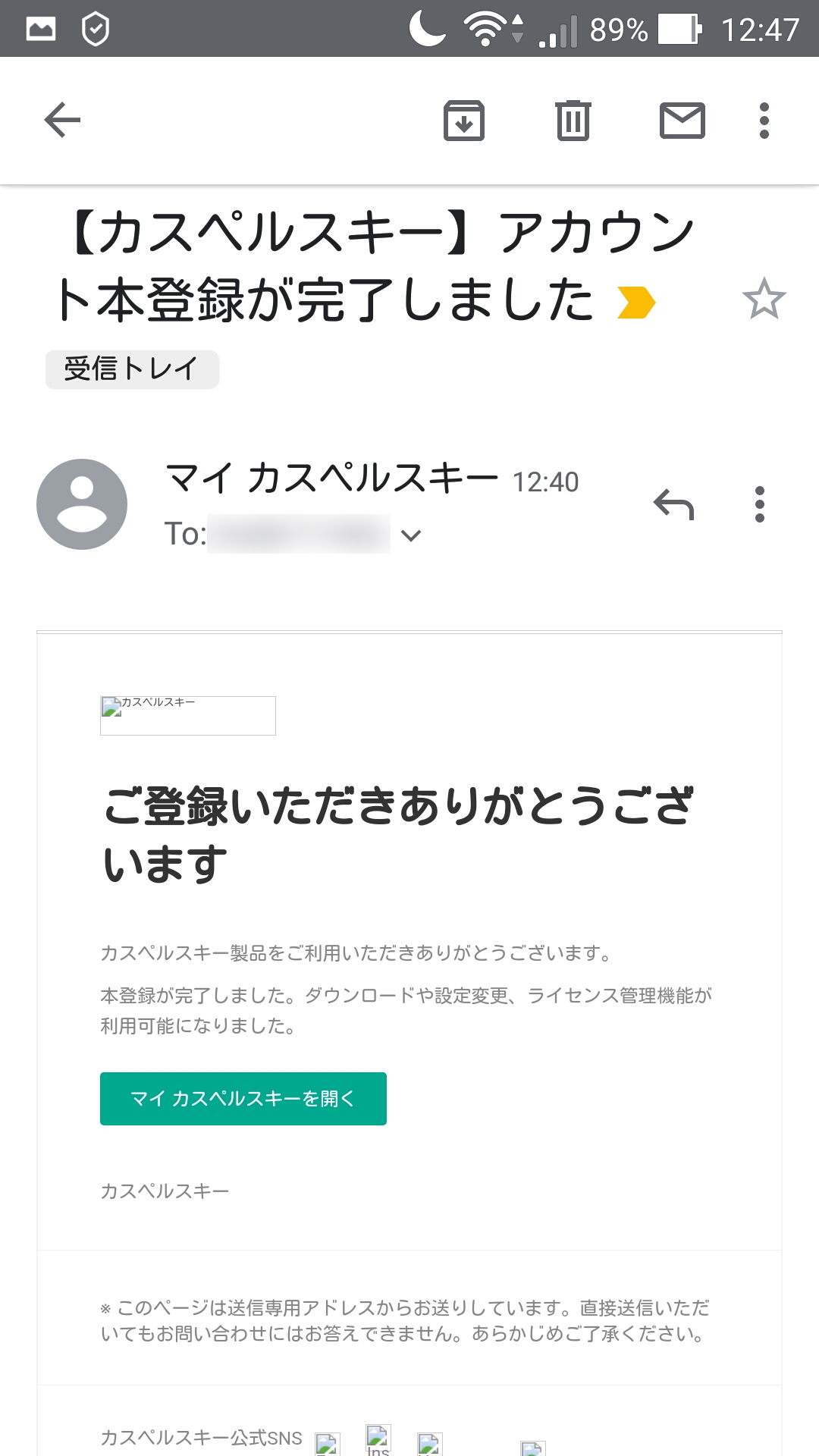This screenshot has height=1456, width=819.
Task: Open the sender's profile avatar
Action: coord(82,504)
